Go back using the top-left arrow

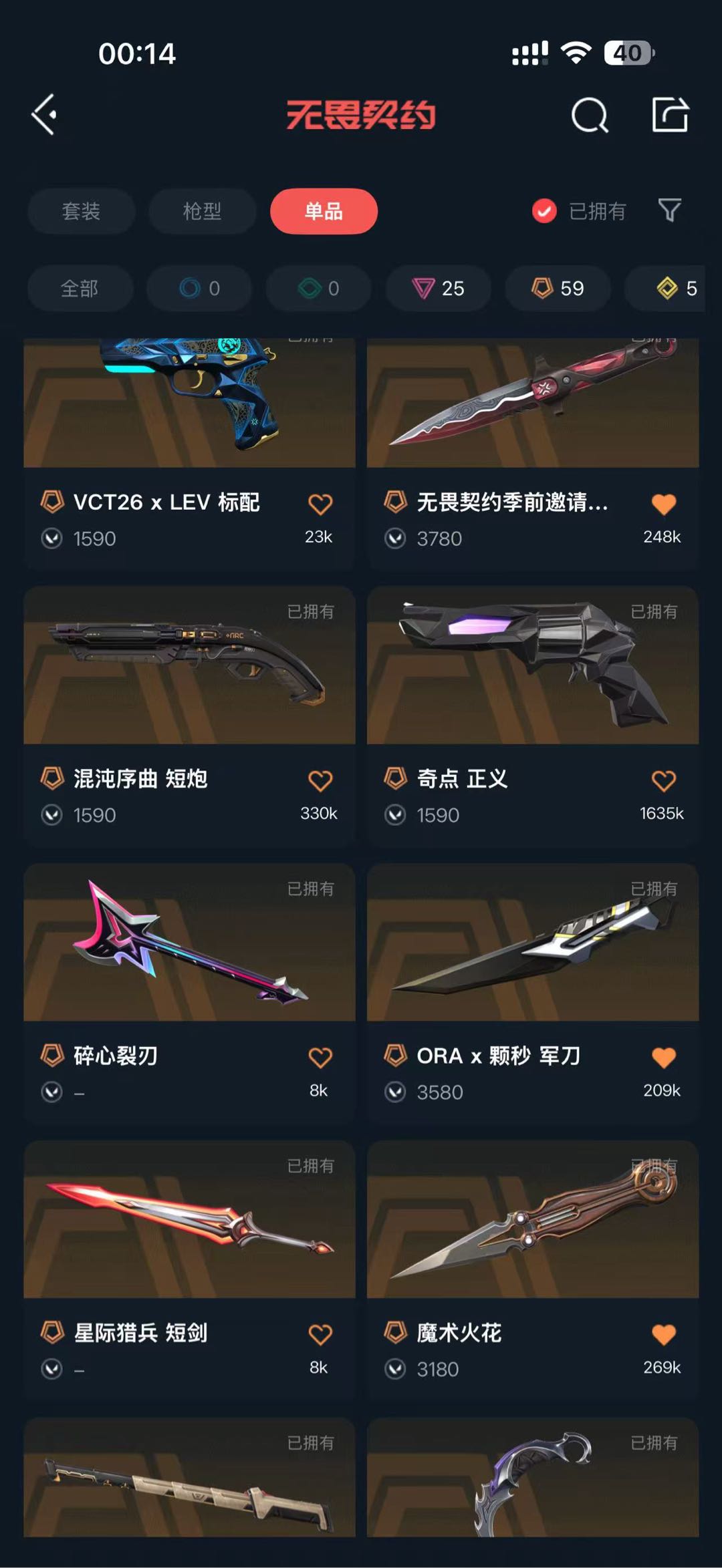coord(45,115)
